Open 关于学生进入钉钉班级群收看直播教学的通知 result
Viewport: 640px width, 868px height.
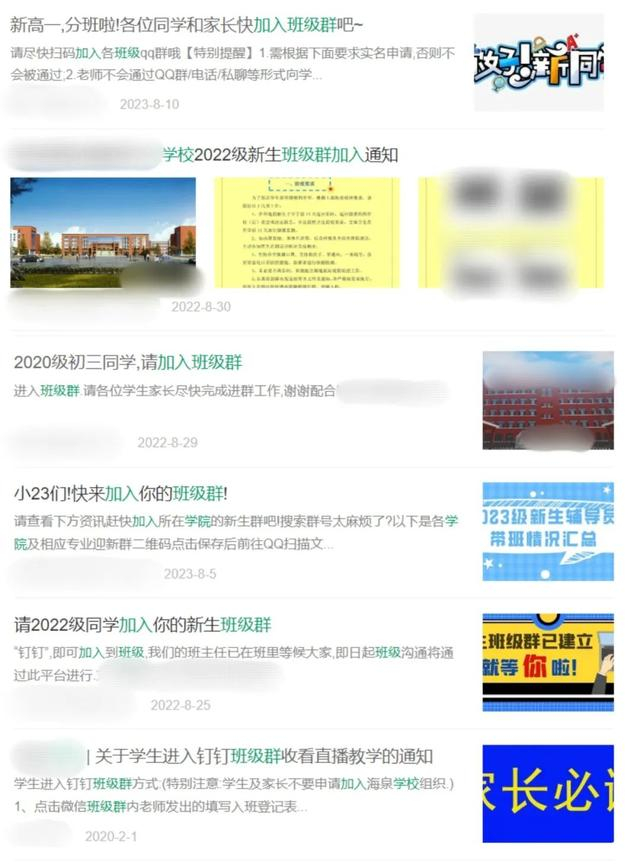pos(264,756)
